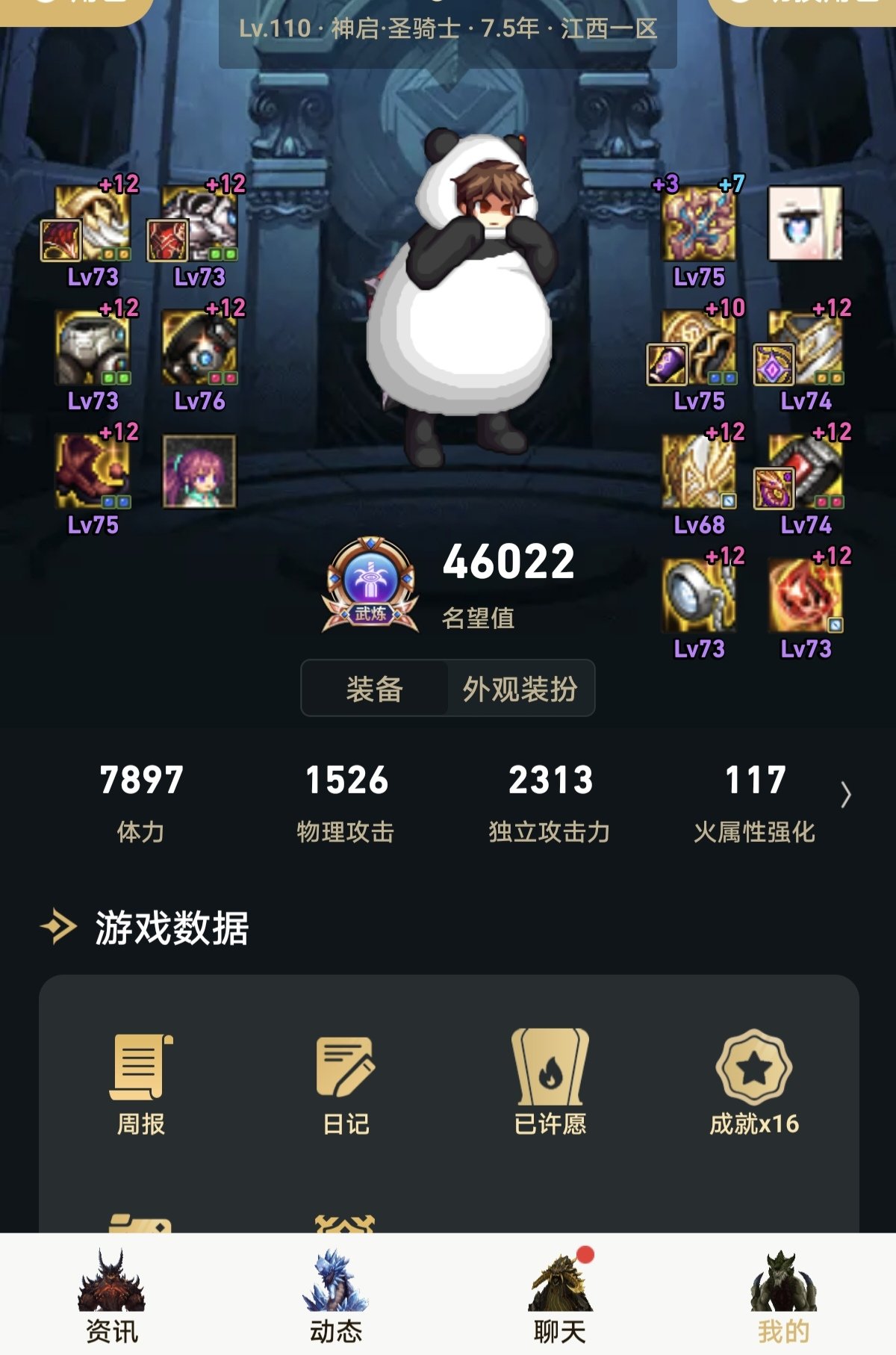The height and width of the screenshot is (1355, 896).
Task: Tap the Lv68 +12 equipment item
Action: click(x=699, y=472)
